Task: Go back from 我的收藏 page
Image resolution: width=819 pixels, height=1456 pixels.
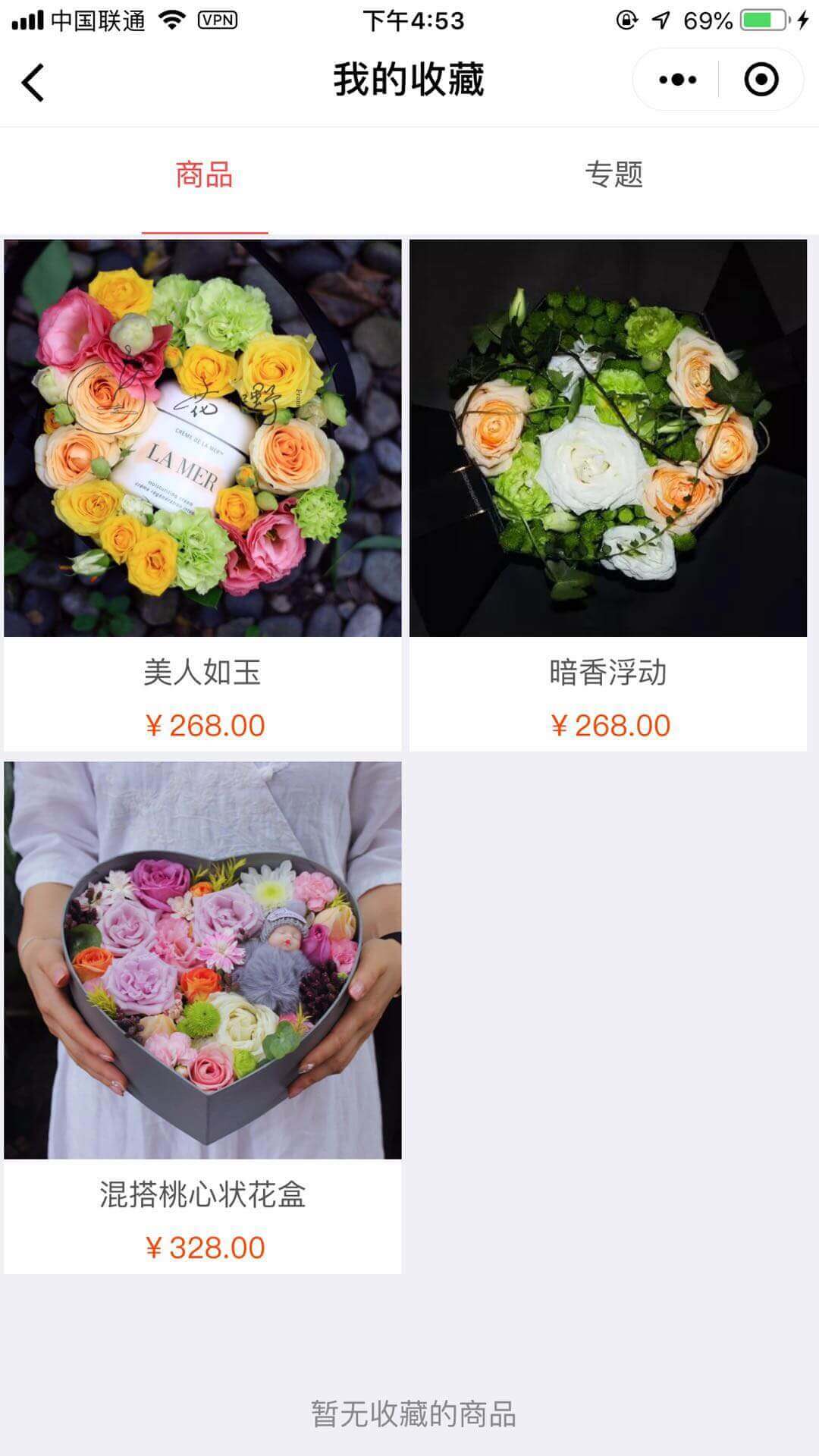Action: click(33, 81)
